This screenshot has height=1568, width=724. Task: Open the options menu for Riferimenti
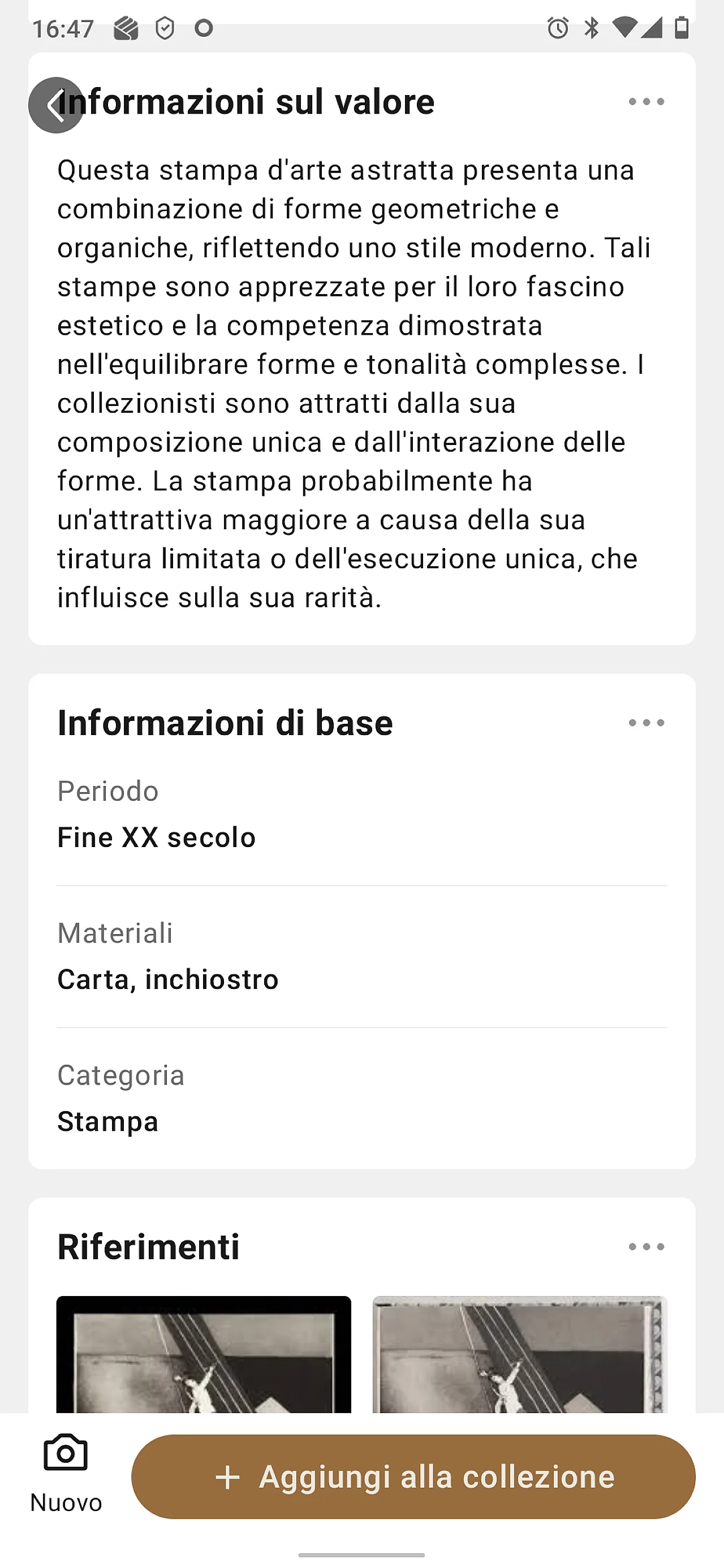coord(646,1247)
